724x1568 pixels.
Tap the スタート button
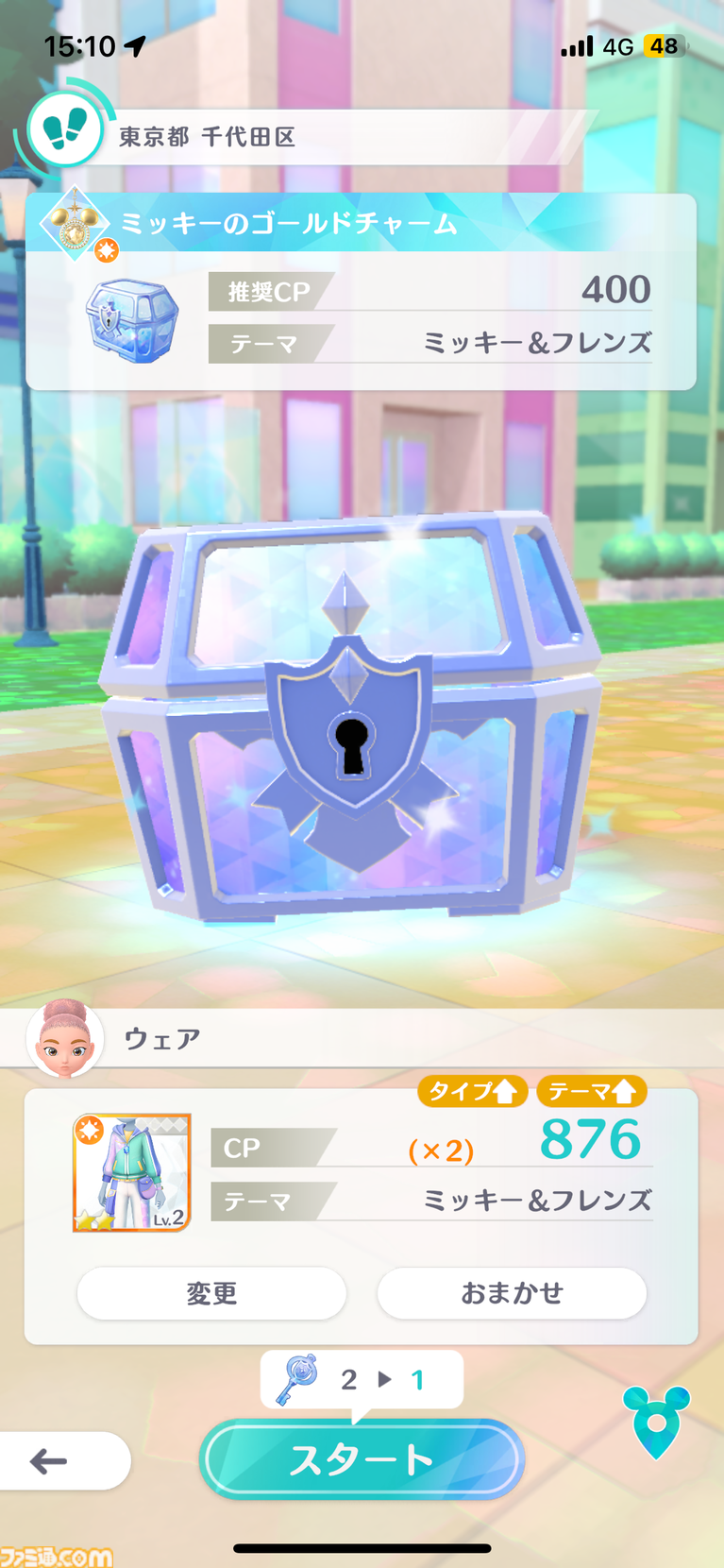click(362, 1459)
